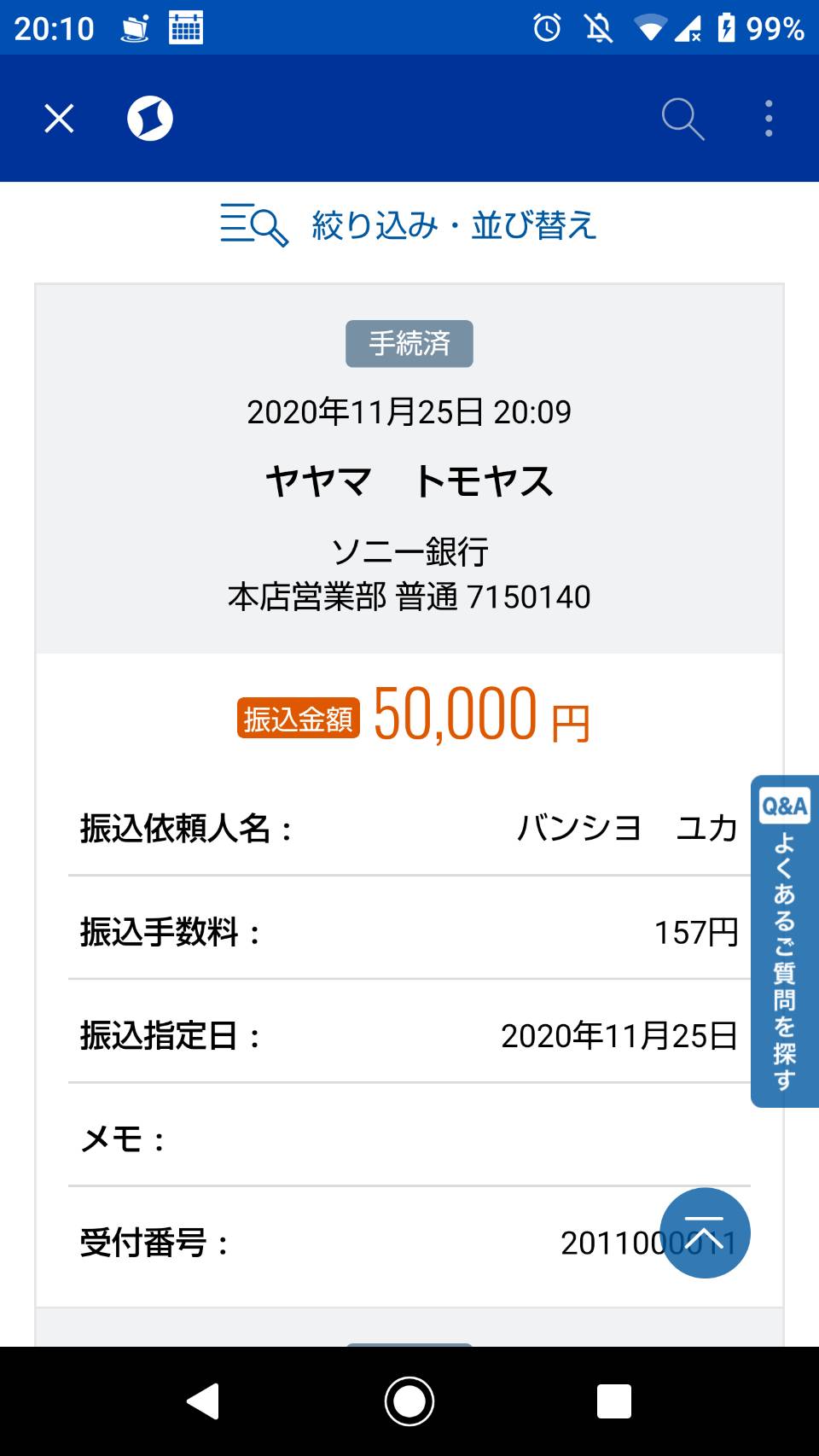Open the three-dot overflow menu

coord(769,119)
